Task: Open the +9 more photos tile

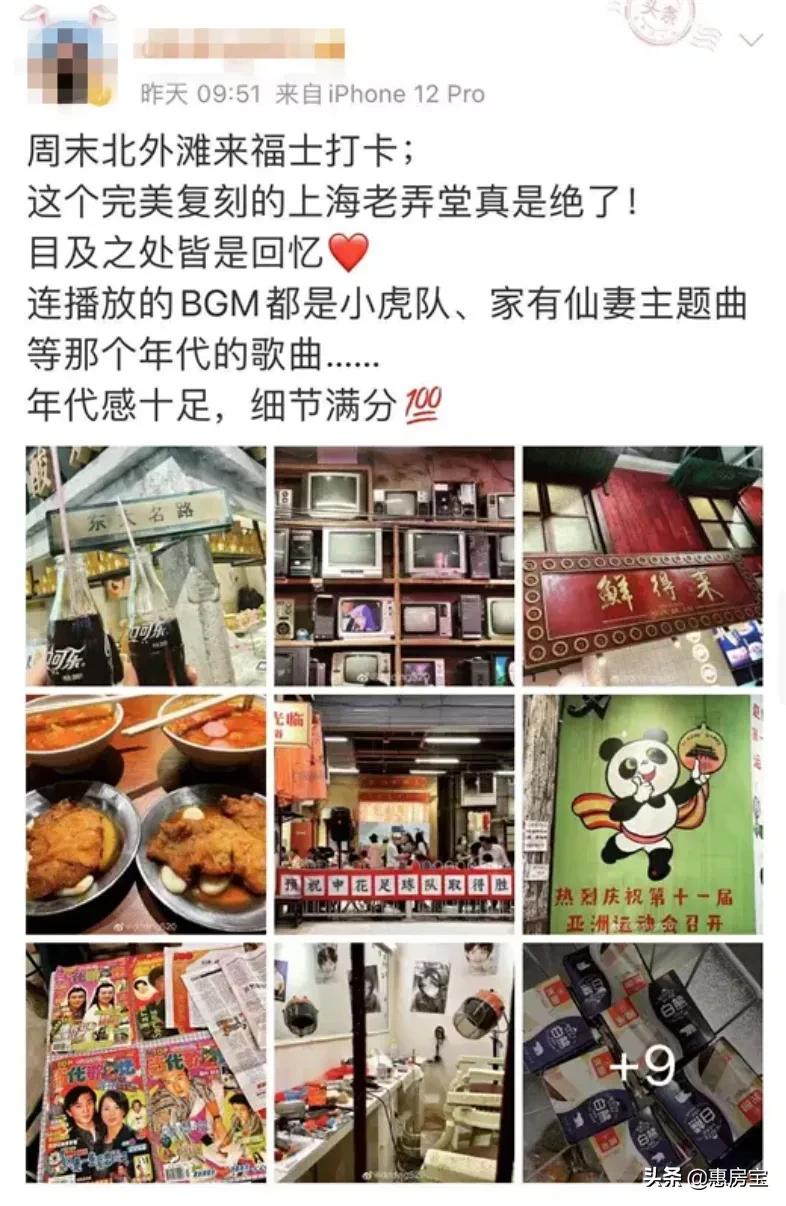Action: tap(642, 1062)
